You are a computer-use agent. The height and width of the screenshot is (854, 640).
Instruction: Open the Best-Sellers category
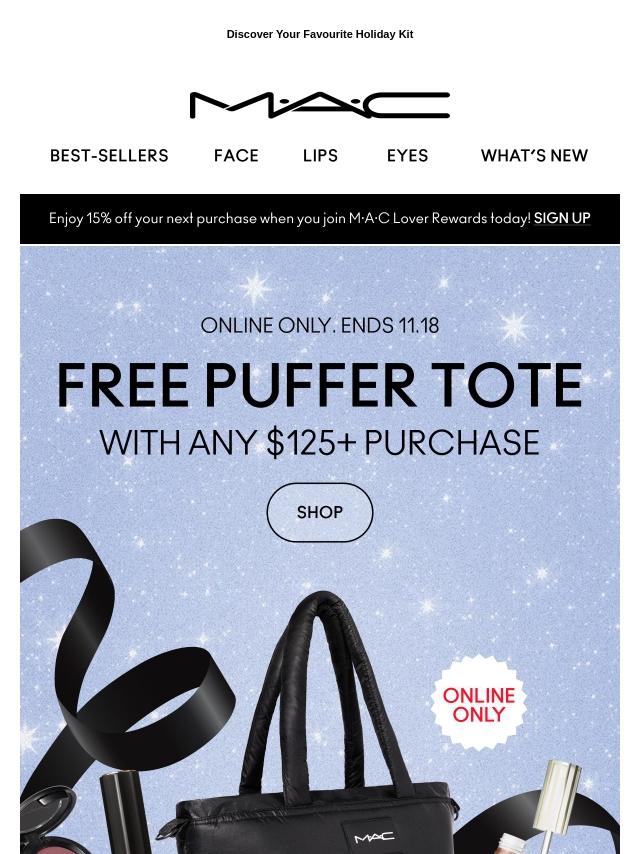(x=109, y=156)
